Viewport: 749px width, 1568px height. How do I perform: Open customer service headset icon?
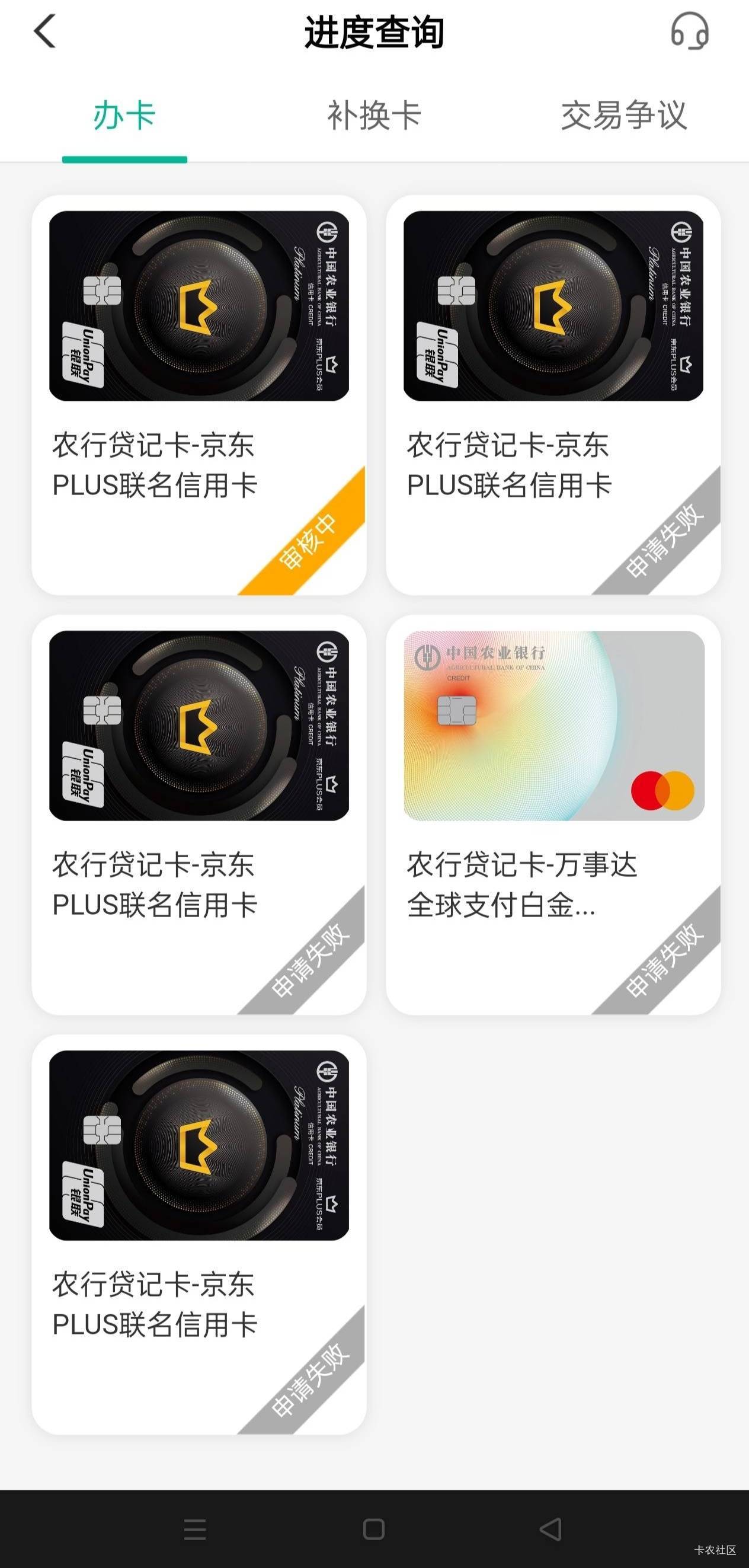coord(689,31)
